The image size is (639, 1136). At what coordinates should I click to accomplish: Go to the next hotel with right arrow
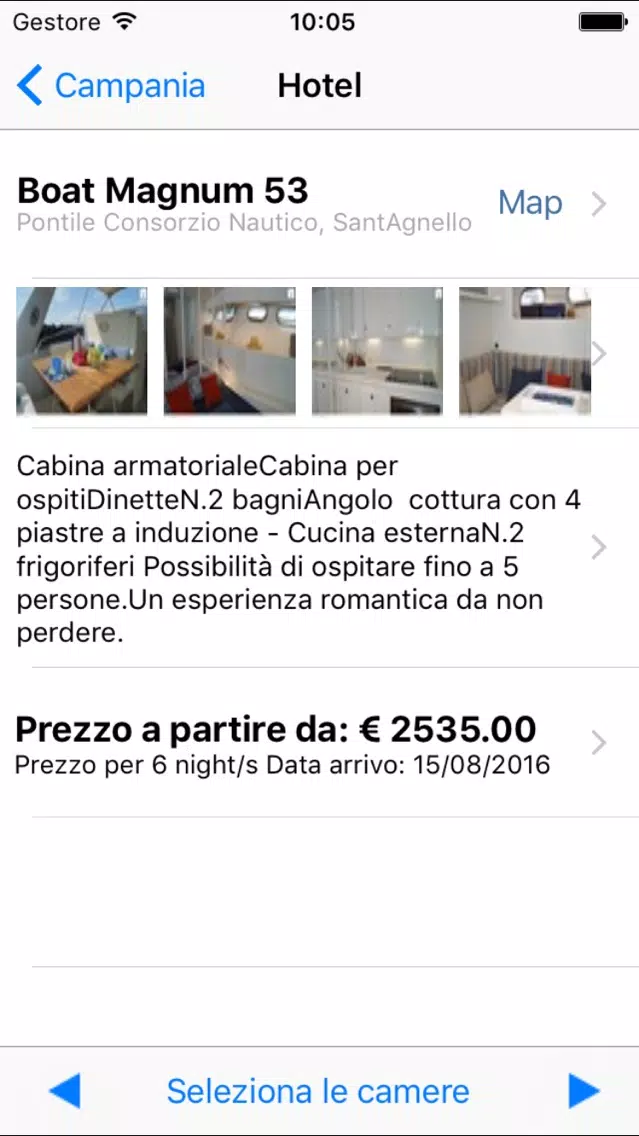tap(585, 1091)
